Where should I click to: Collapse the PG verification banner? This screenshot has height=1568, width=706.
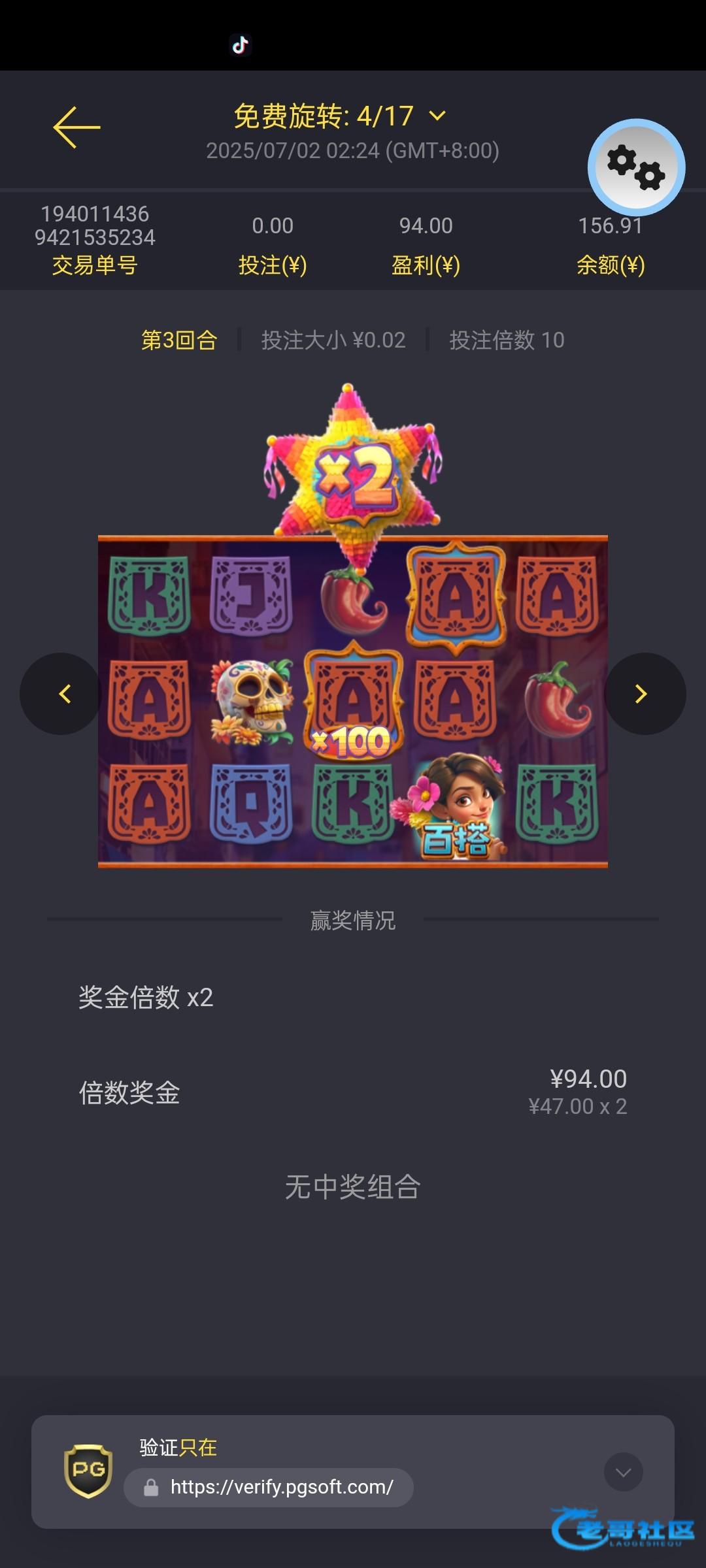click(x=623, y=1472)
